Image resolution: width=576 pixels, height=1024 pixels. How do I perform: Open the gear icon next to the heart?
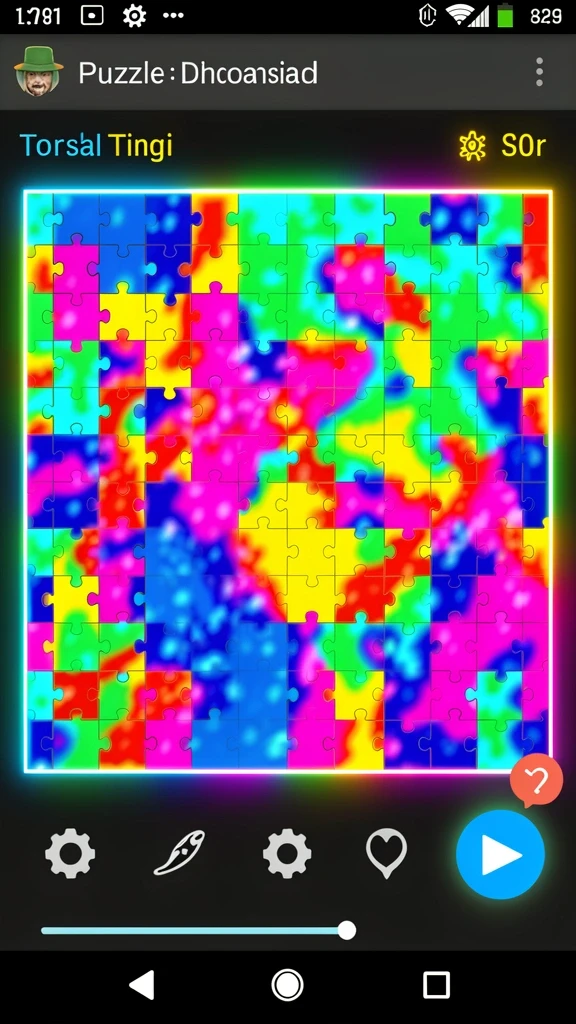[x=287, y=854]
